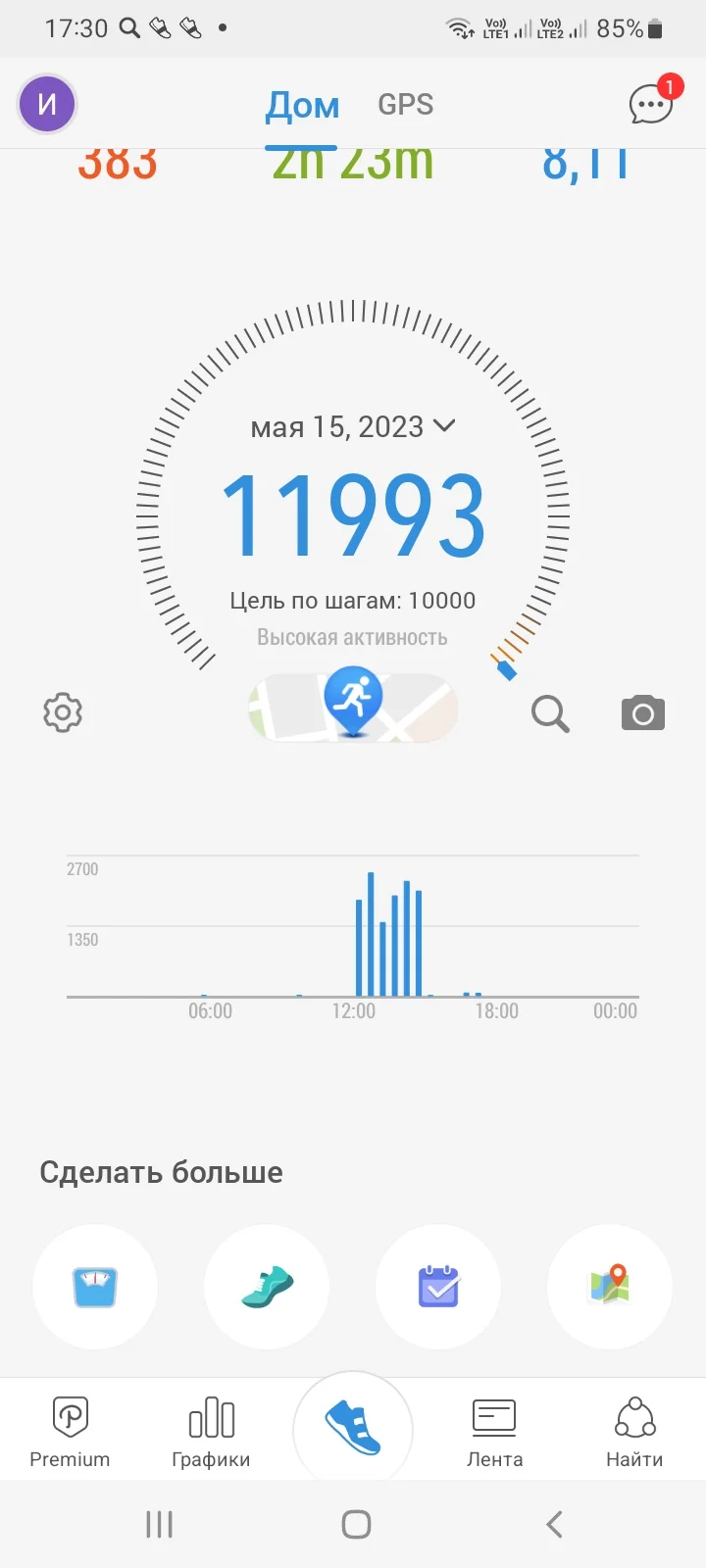Screen dimensions: 706x1568
Task: Open the settings gear
Action: (63, 712)
